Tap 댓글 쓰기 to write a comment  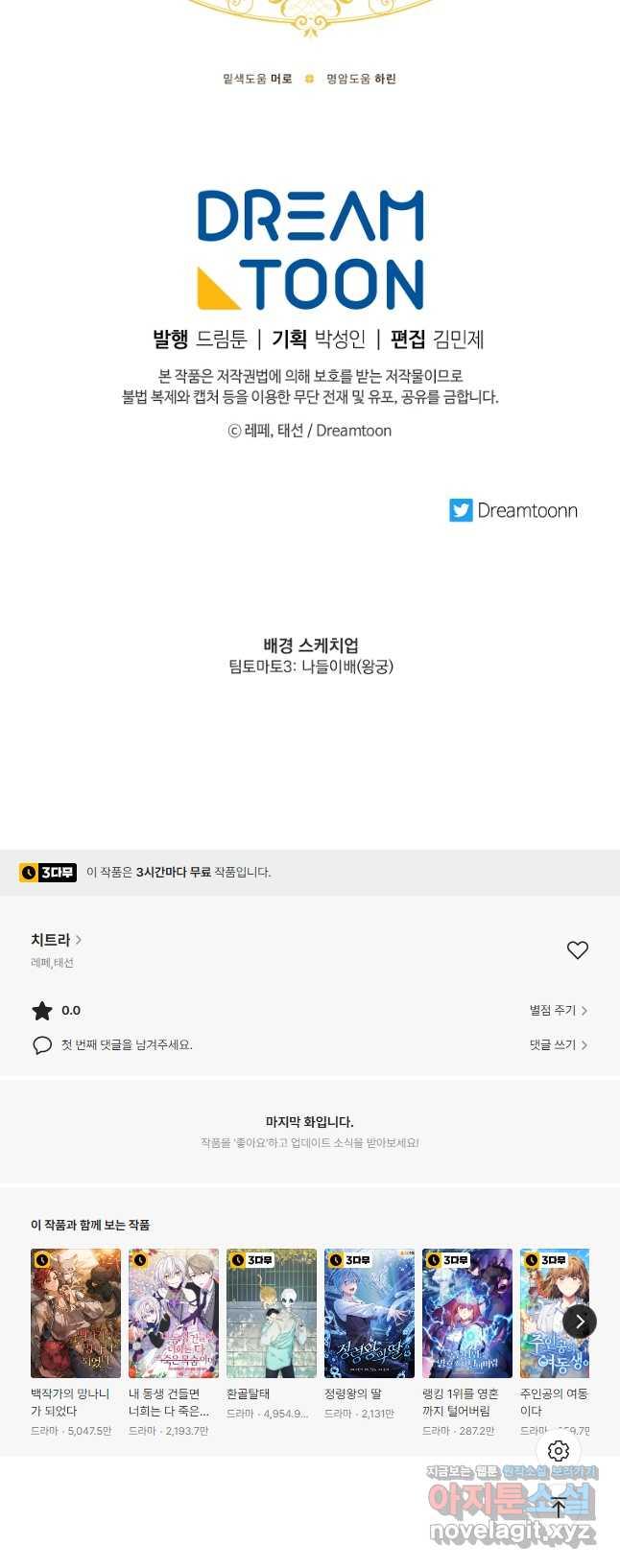click(558, 1044)
